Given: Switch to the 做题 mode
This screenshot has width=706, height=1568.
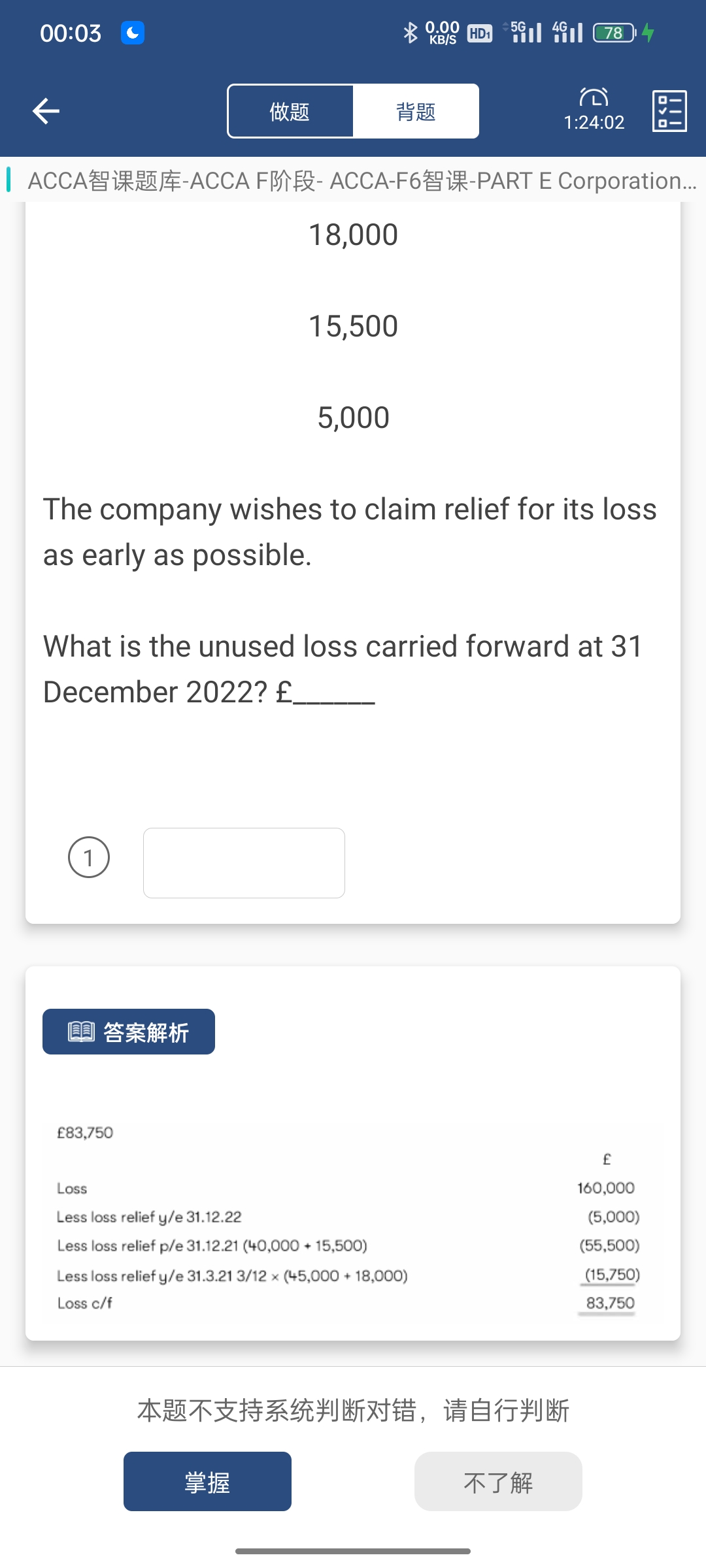Looking at the screenshot, I should 290,111.
